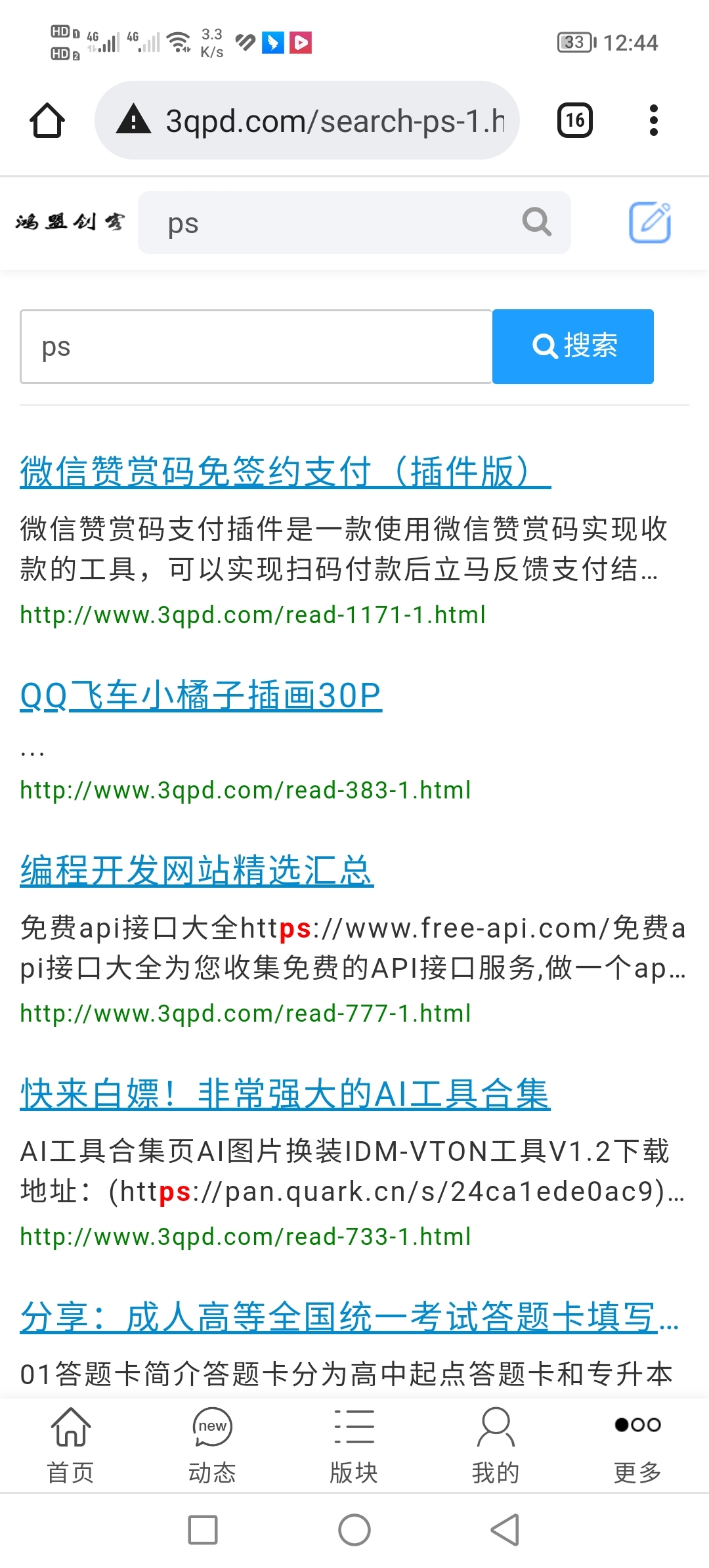Tap the browser home icon
Image resolution: width=709 pixels, height=1568 pixels.
coord(47,121)
